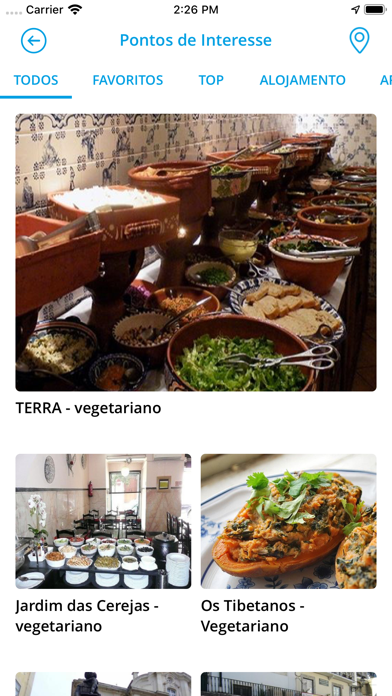Viewport: 392px width, 696px height.
Task: Go back using the arrow icon
Action: coord(34,40)
